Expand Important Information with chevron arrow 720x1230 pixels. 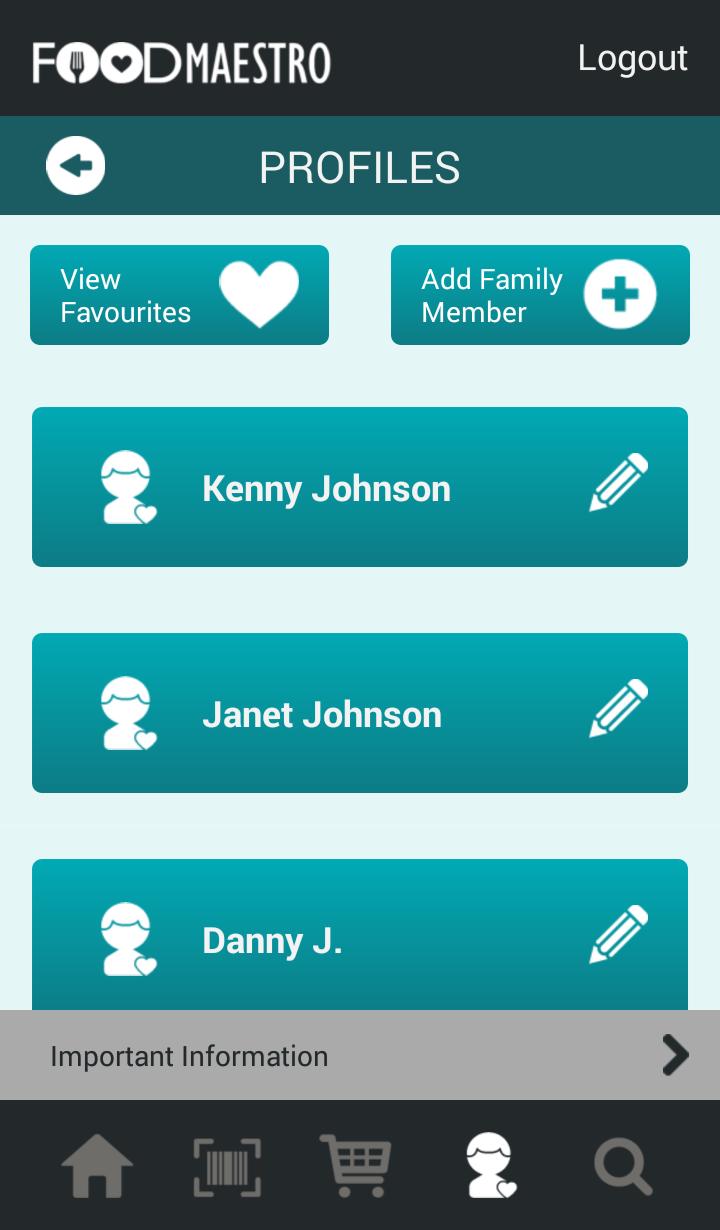point(675,1054)
